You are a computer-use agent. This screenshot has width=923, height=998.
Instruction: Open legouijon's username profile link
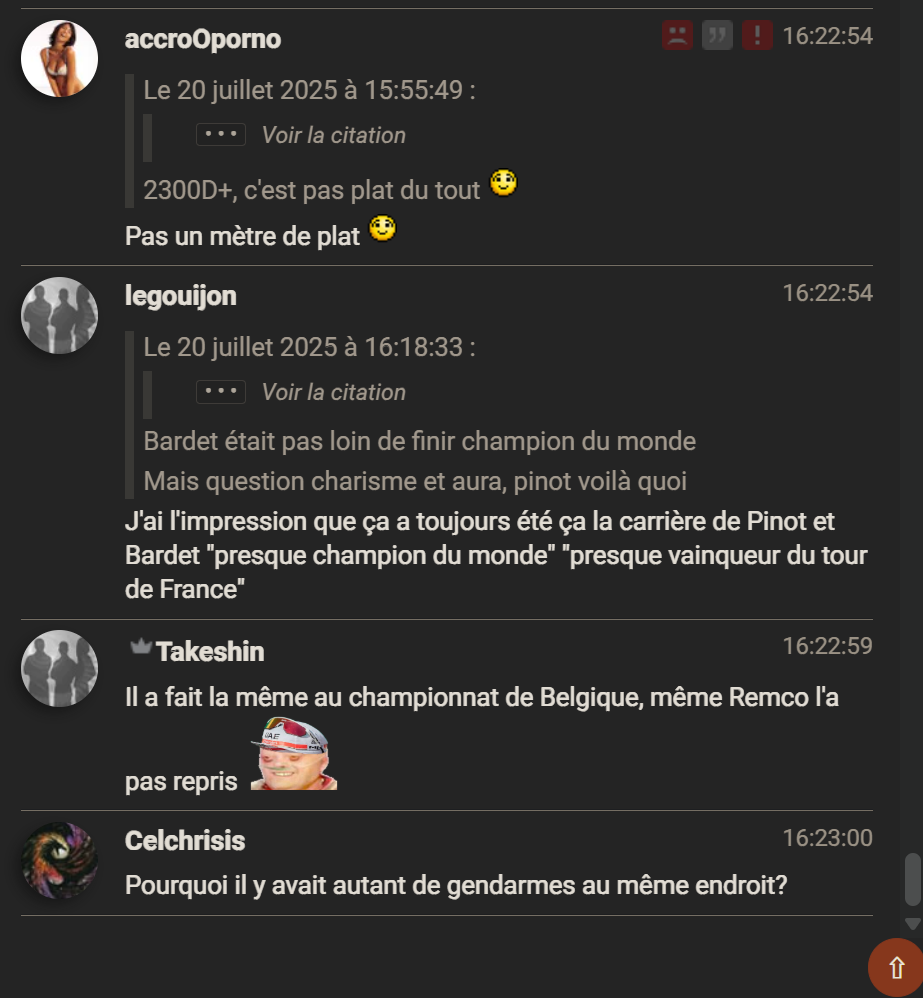coord(181,296)
